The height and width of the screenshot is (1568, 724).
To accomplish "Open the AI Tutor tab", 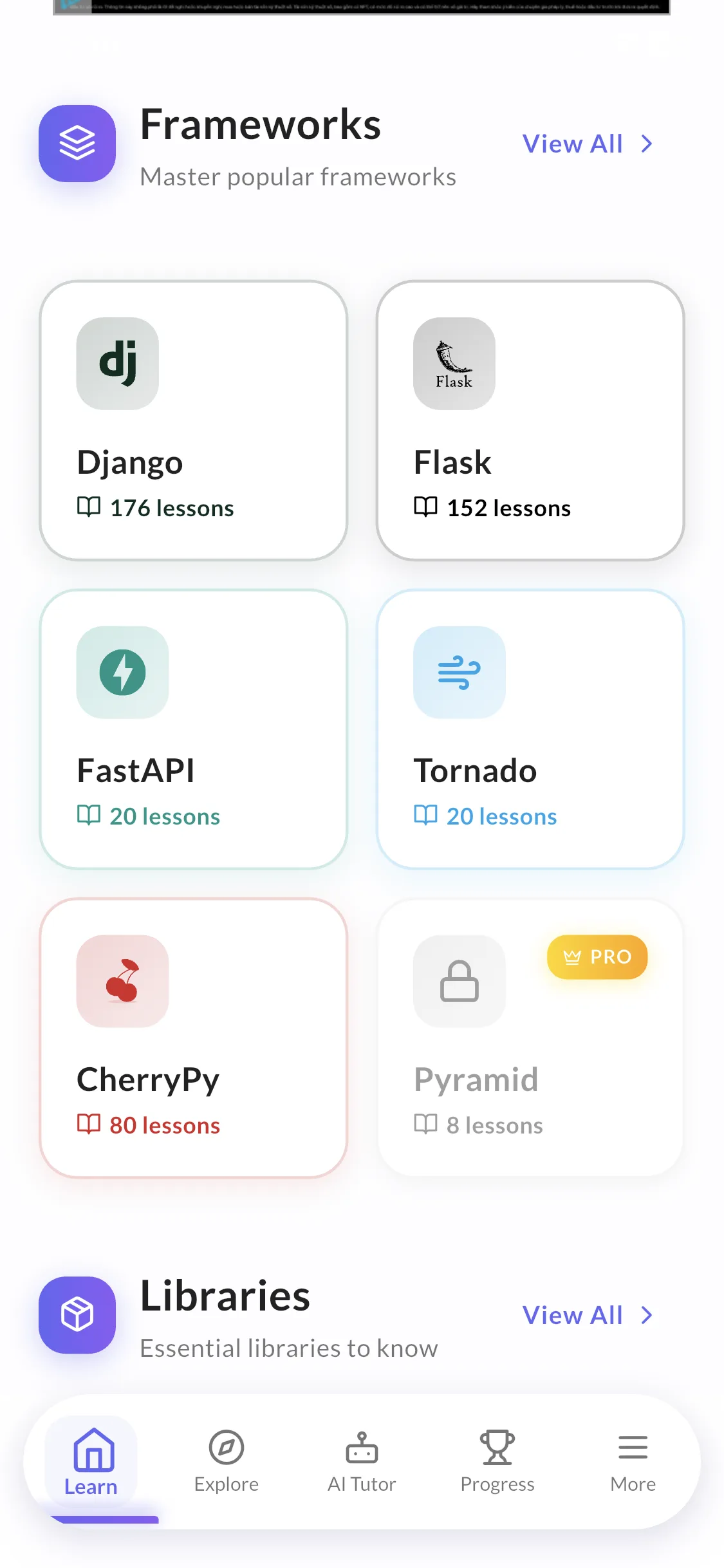I will [x=362, y=1462].
